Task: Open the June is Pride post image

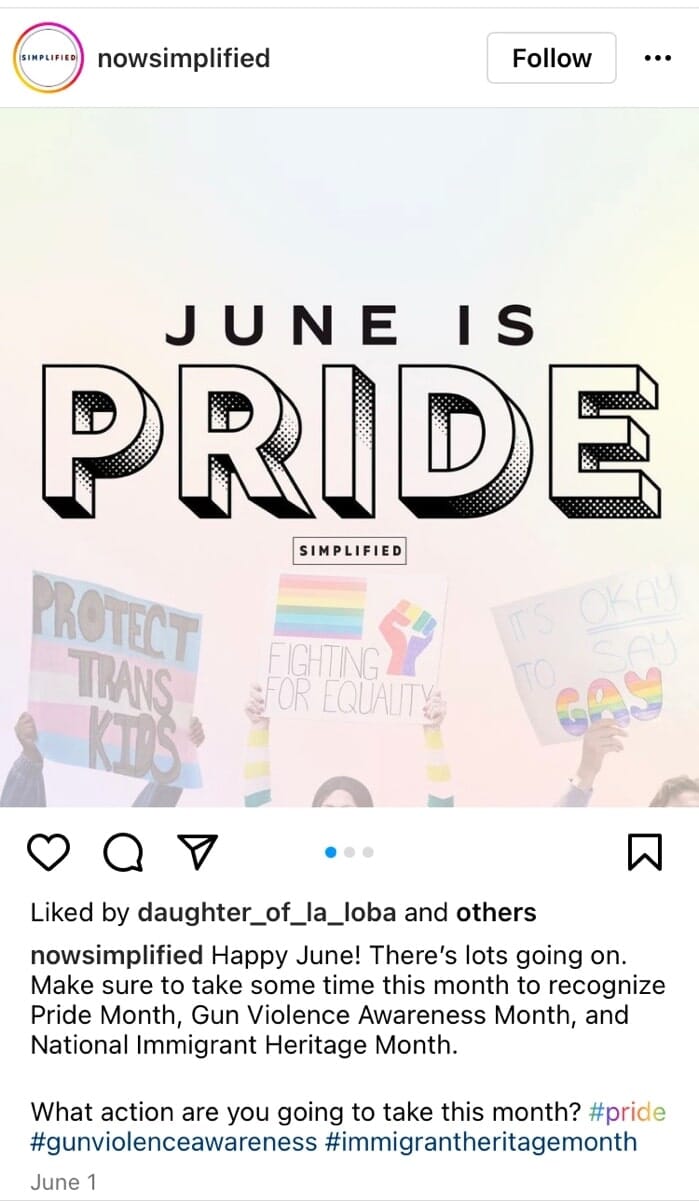Action: pyautogui.click(x=349, y=457)
